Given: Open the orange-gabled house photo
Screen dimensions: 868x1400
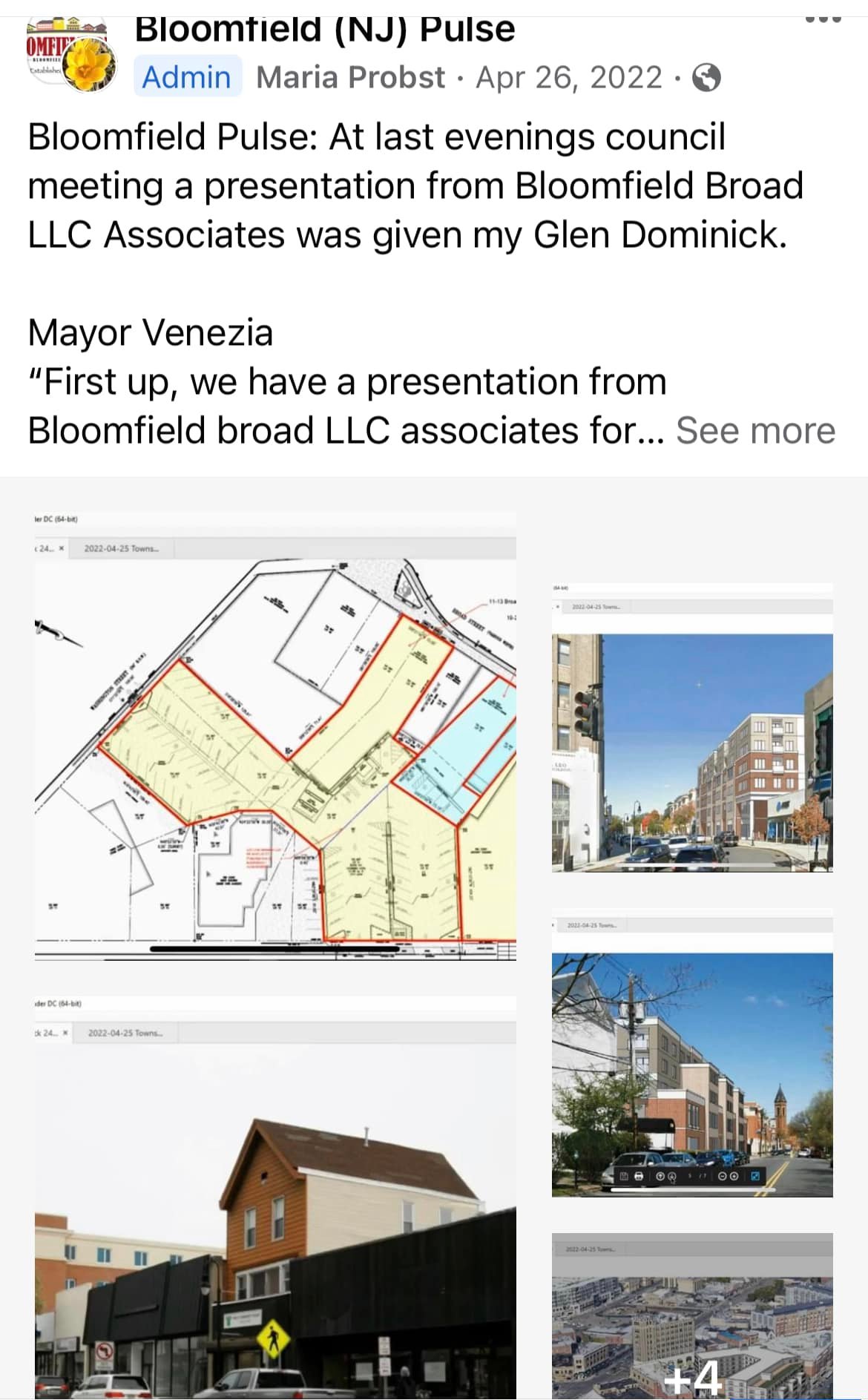Looking at the screenshot, I should click(275, 1197).
